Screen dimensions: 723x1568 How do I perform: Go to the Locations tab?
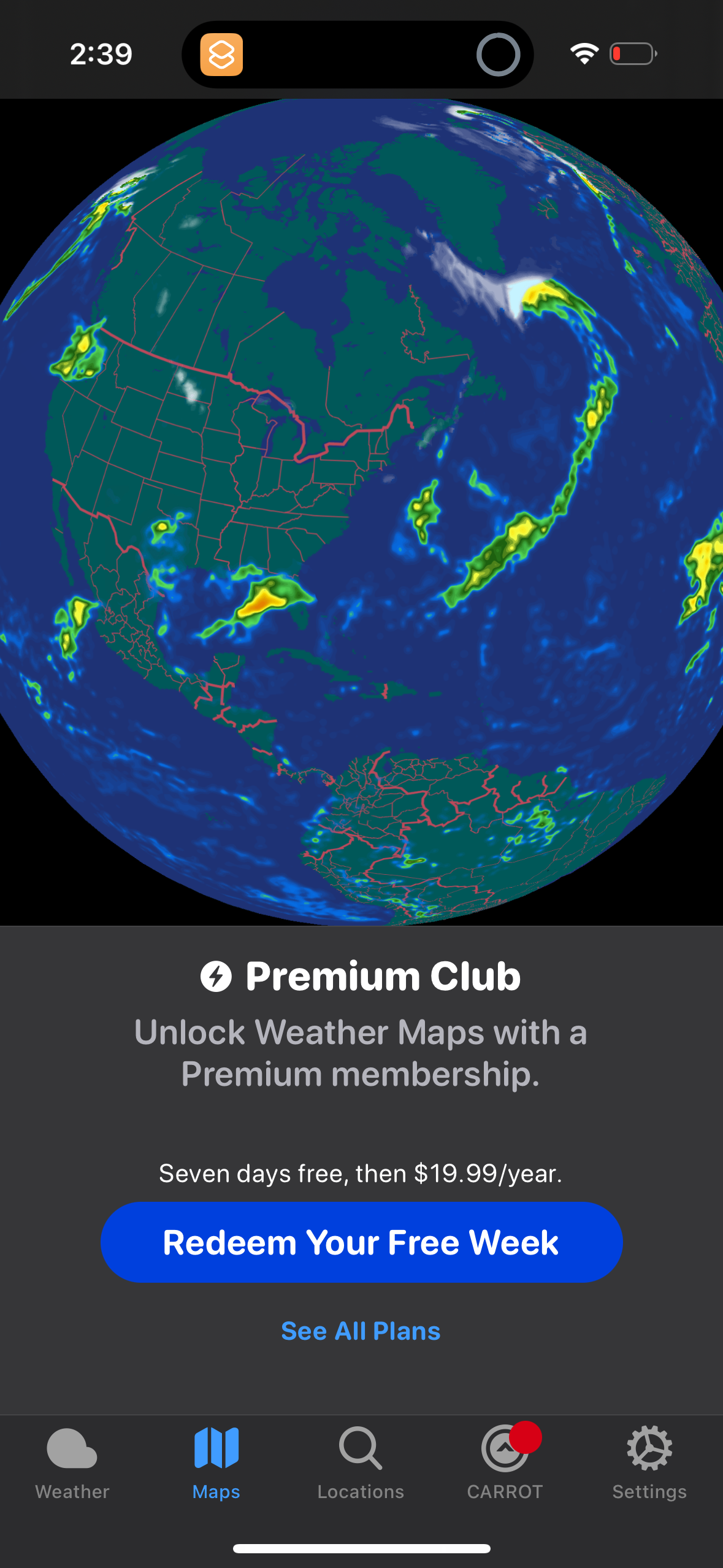(x=361, y=1463)
